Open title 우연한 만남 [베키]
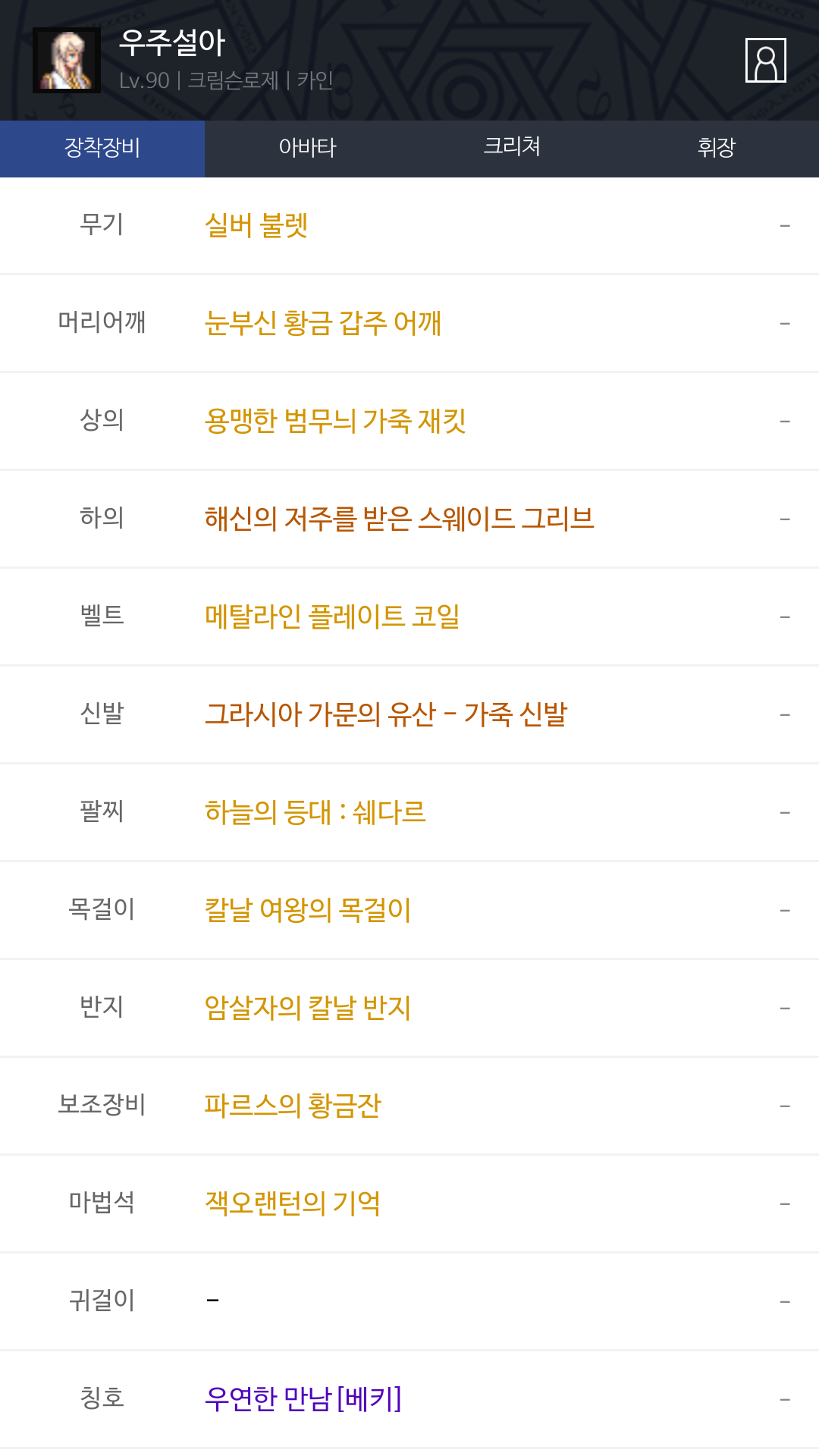The width and height of the screenshot is (819, 1456). pos(303,1399)
